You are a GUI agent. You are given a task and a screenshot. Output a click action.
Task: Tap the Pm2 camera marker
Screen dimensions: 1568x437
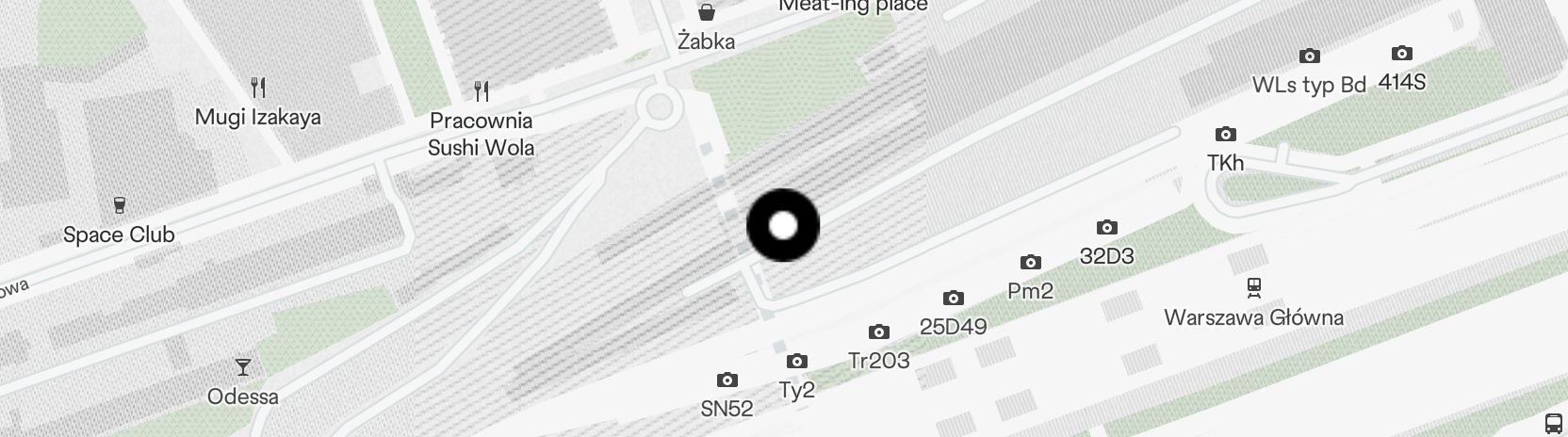(1030, 262)
